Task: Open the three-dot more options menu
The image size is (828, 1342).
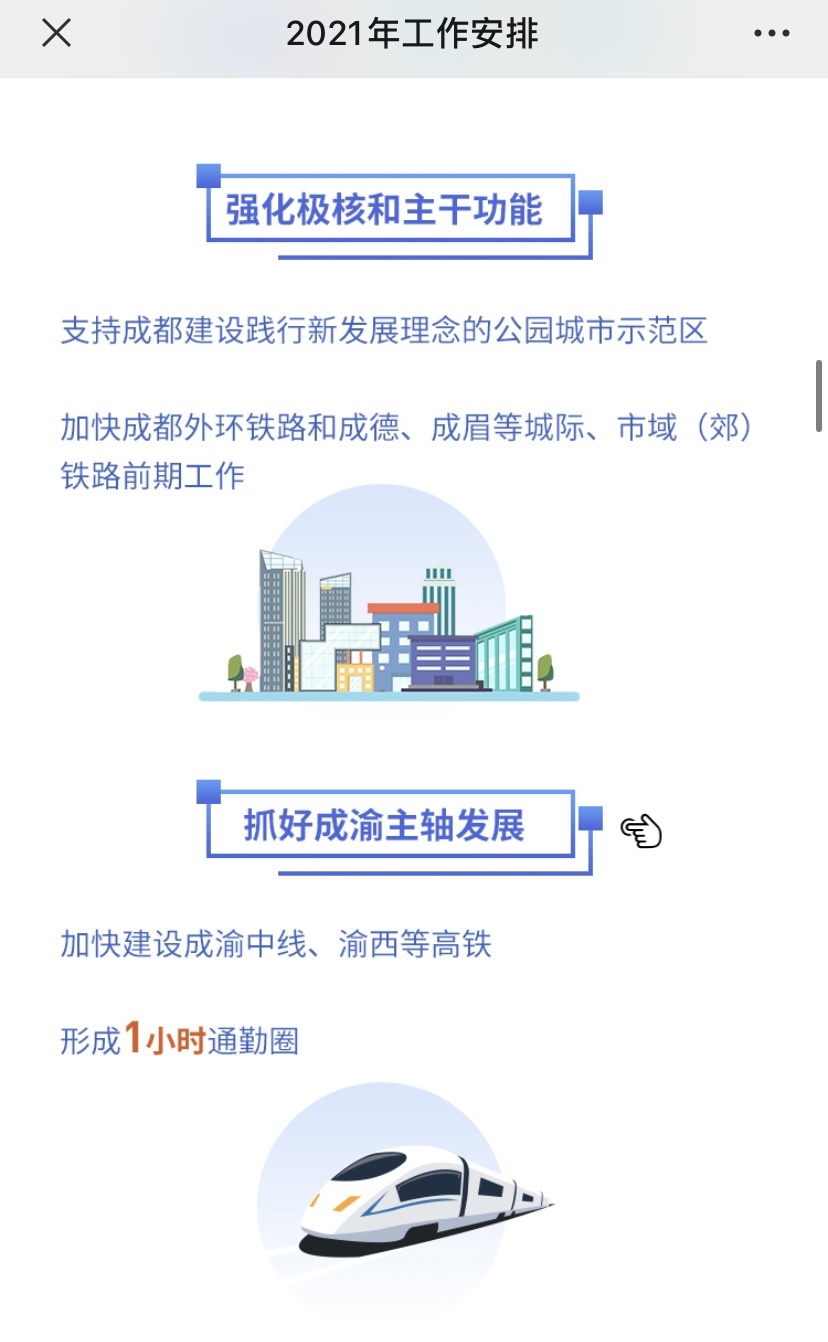Action: tap(771, 34)
